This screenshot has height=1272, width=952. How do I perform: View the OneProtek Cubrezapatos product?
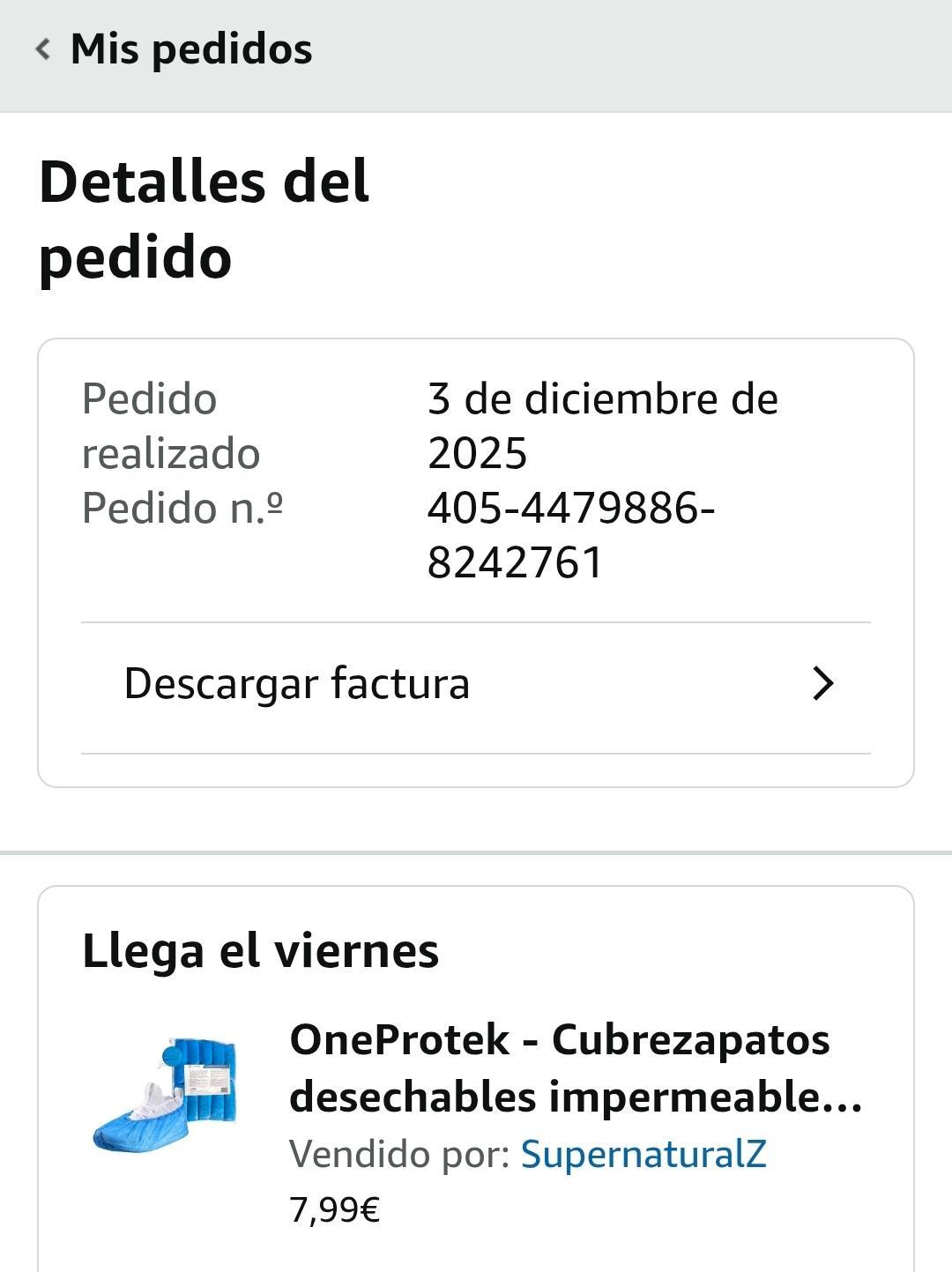tap(576, 1067)
